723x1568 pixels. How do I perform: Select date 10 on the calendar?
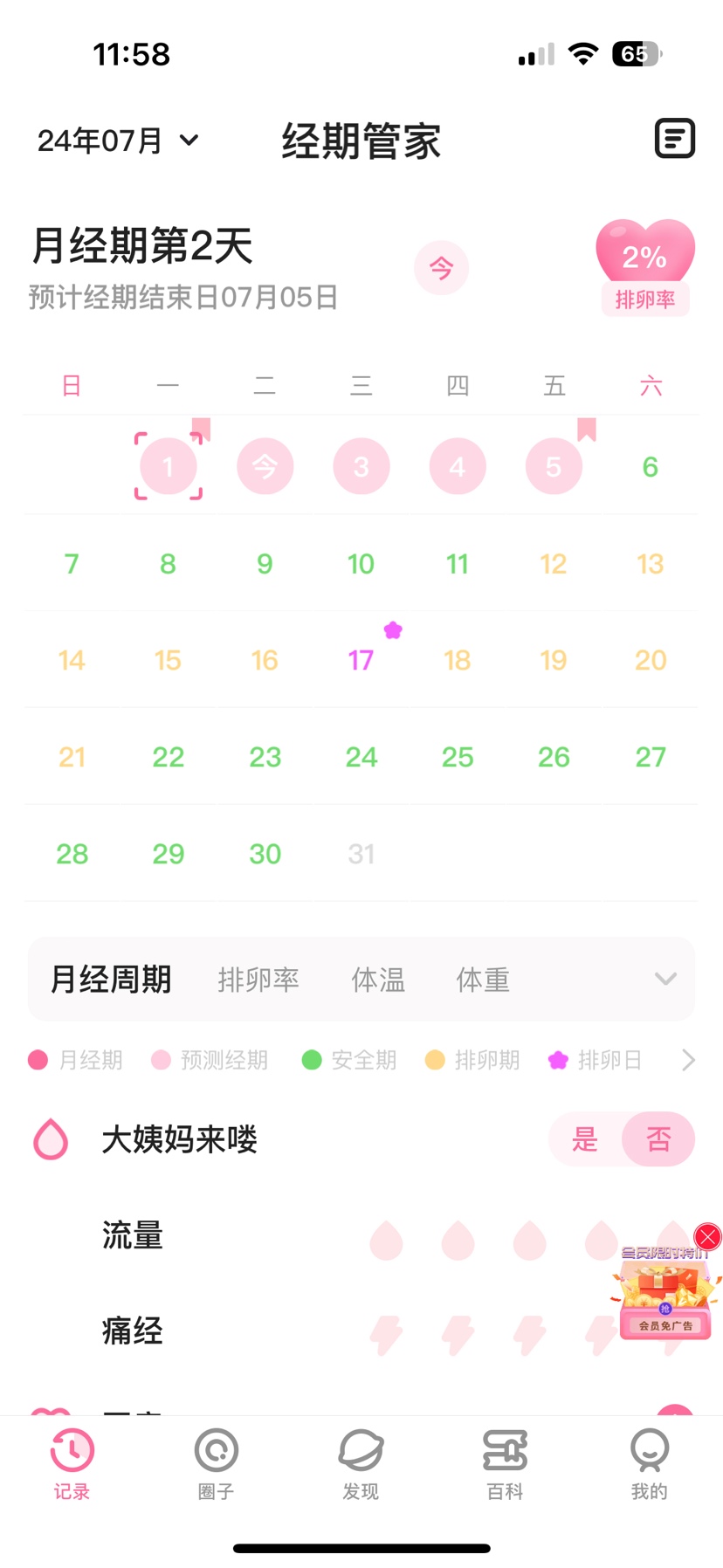(361, 564)
